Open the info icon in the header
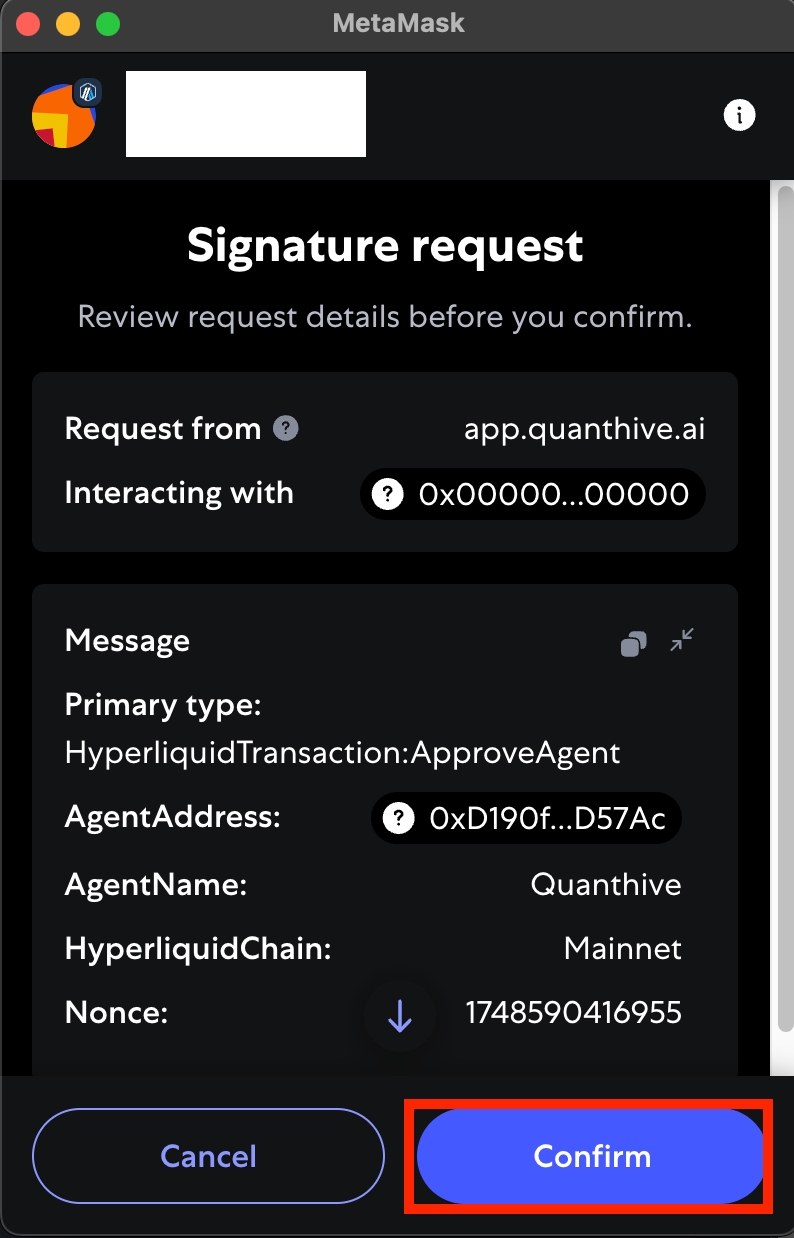This screenshot has height=1238, width=794. [x=739, y=116]
